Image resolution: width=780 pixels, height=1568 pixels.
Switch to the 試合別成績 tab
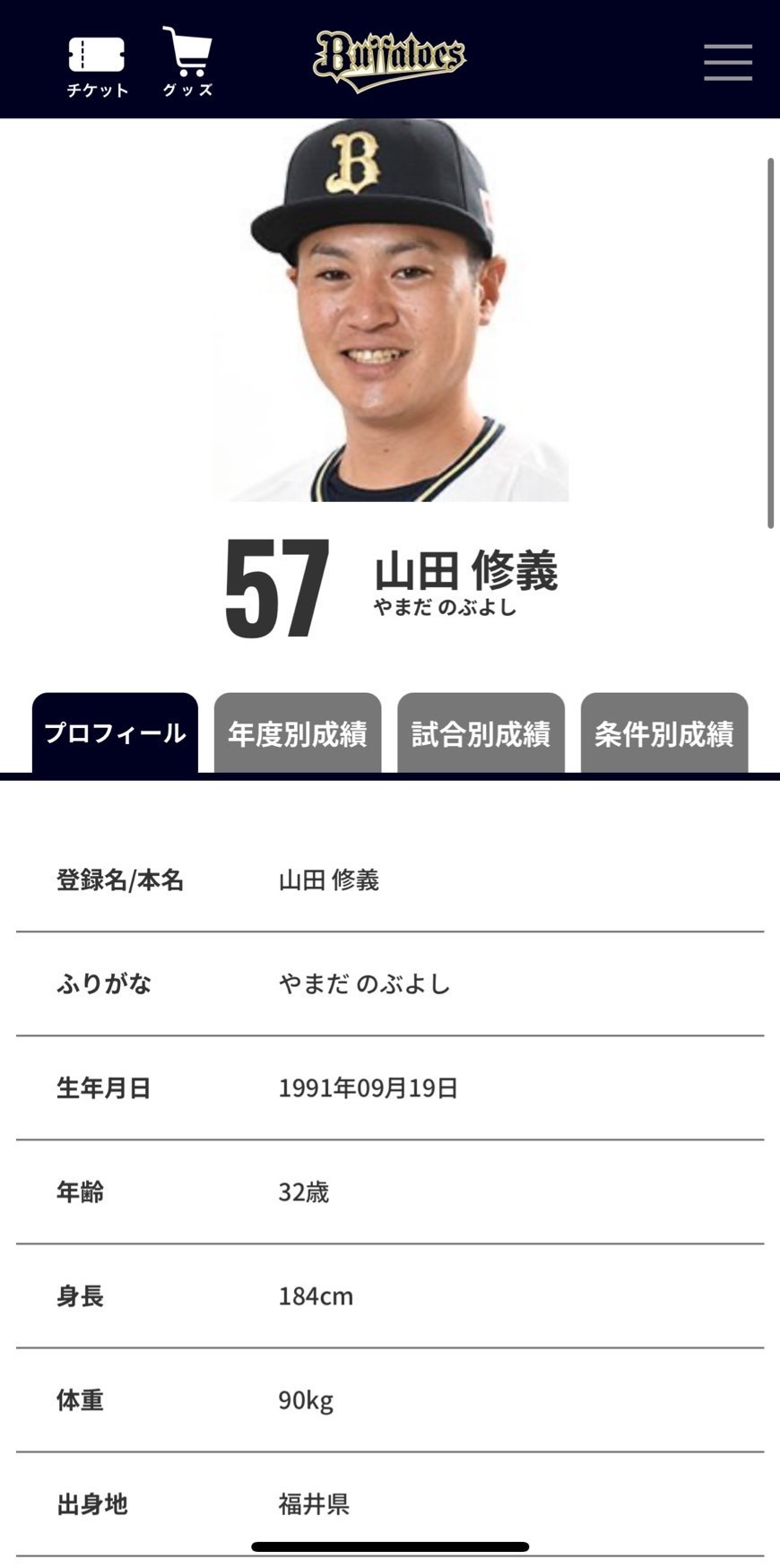pyautogui.click(x=481, y=733)
